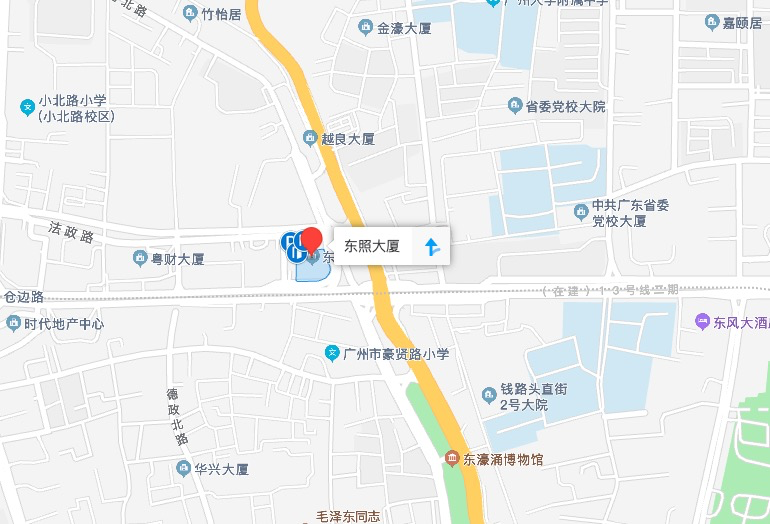
Task: Select the blue parking icon near the pin
Action: pos(292,241)
